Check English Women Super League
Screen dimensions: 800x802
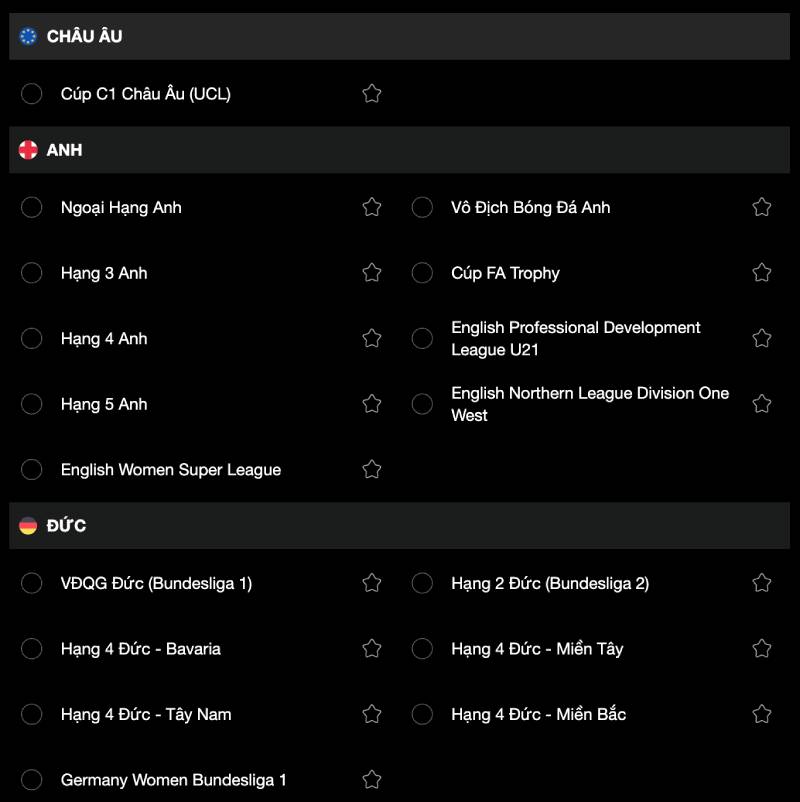click(32, 470)
